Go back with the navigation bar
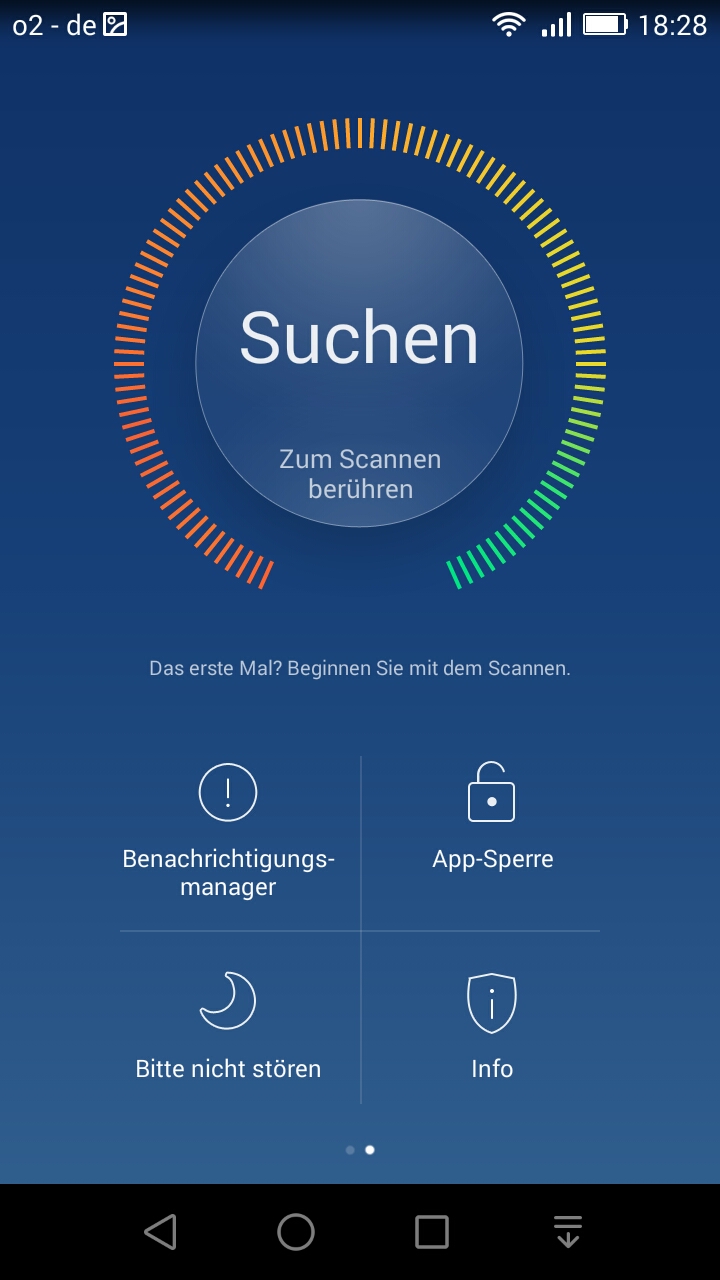 (160, 1232)
